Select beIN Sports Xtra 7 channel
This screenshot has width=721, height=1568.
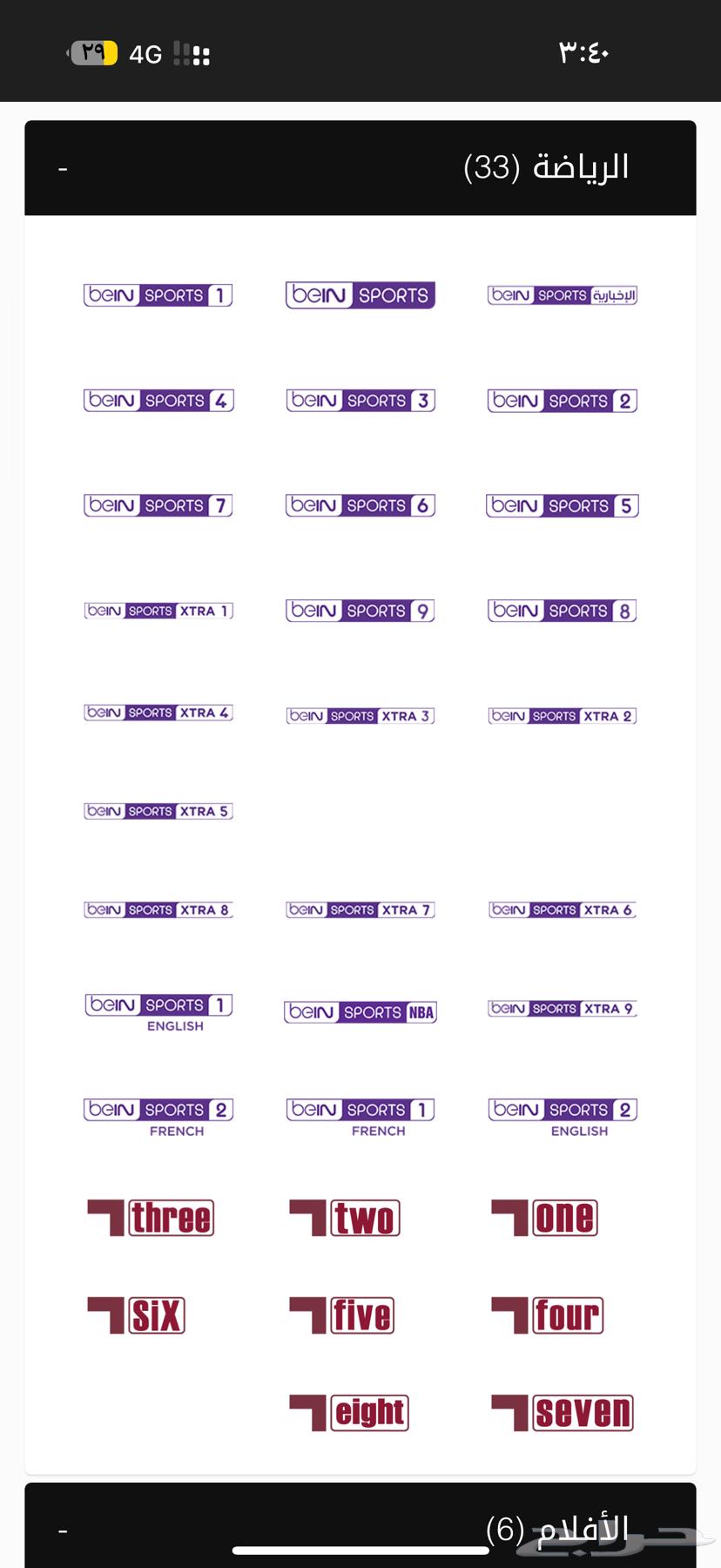(360, 909)
